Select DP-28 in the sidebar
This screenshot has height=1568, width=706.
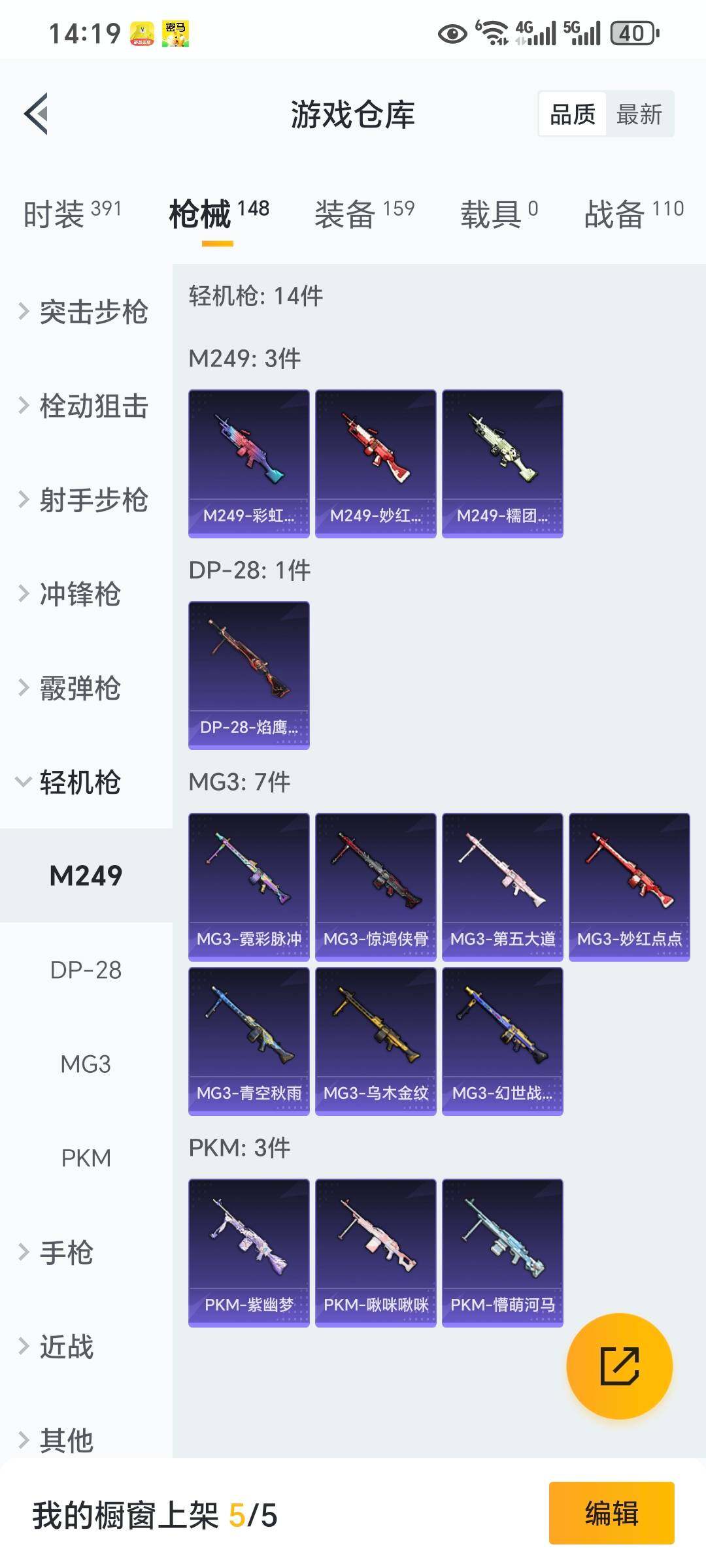86,970
